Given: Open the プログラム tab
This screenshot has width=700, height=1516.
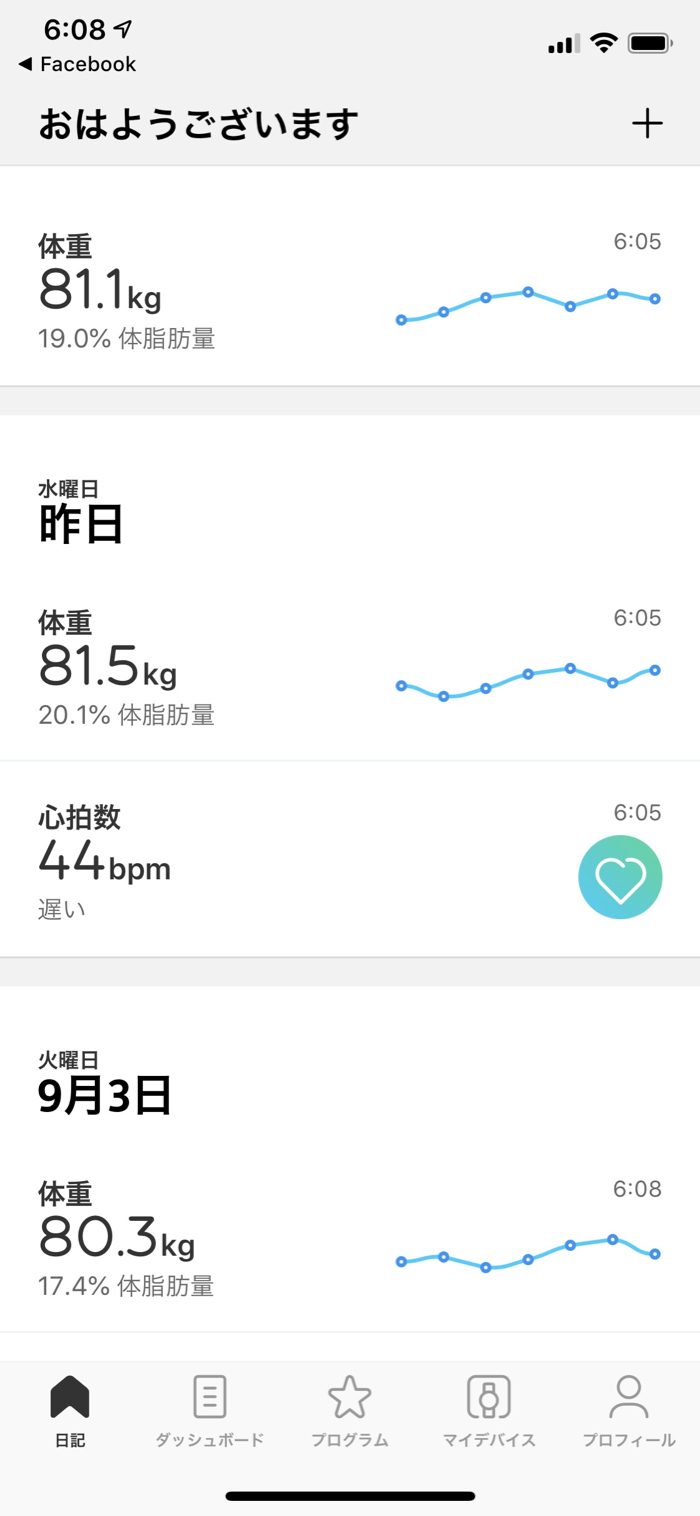Looking at the screenshot, I should pos(350,1412).
